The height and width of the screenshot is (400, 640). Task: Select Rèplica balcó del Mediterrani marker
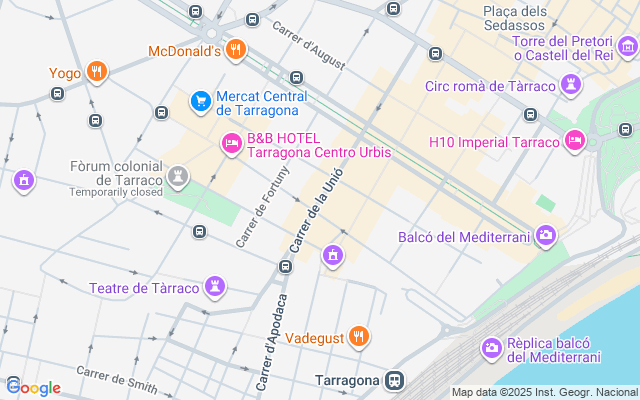[x=491, y=348]
